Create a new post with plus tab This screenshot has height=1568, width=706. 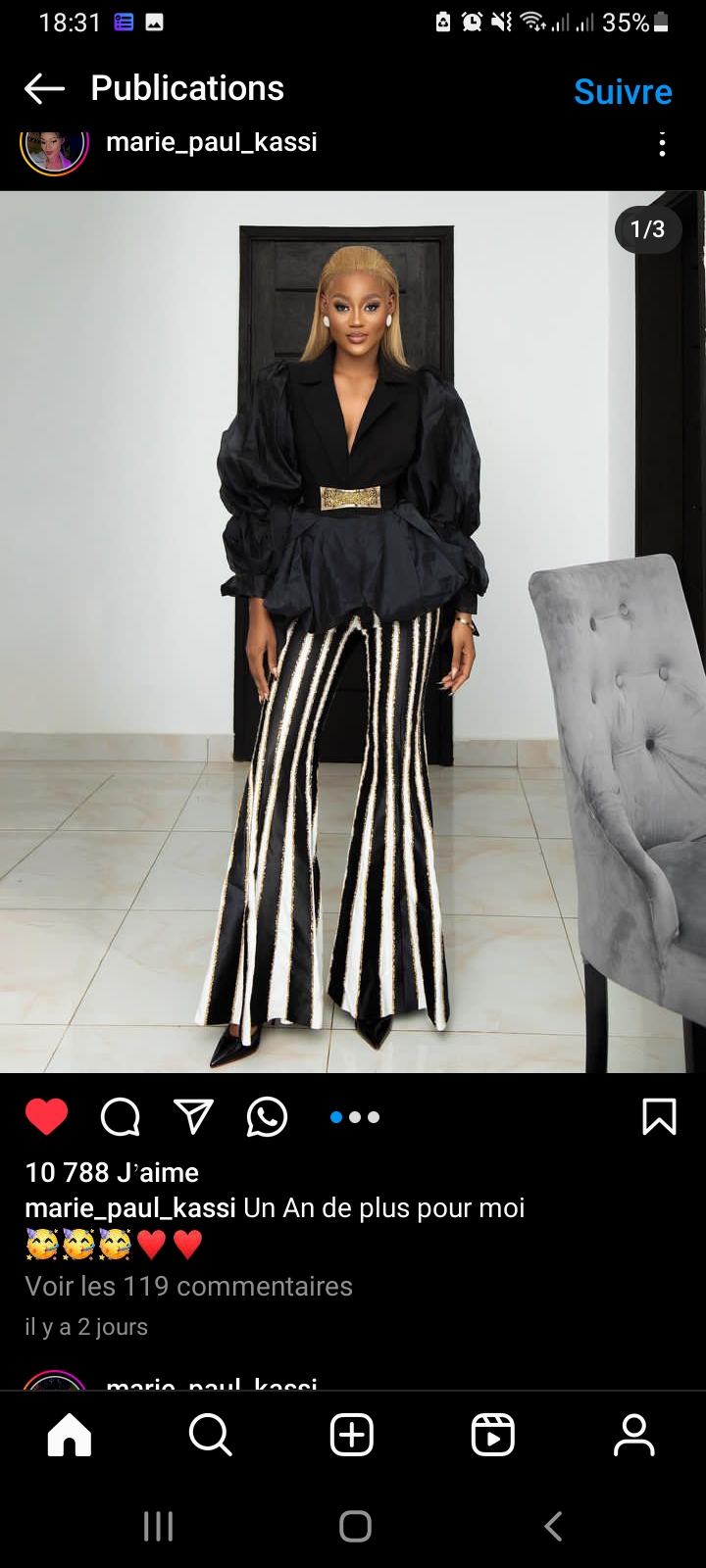pos(352,1436)
